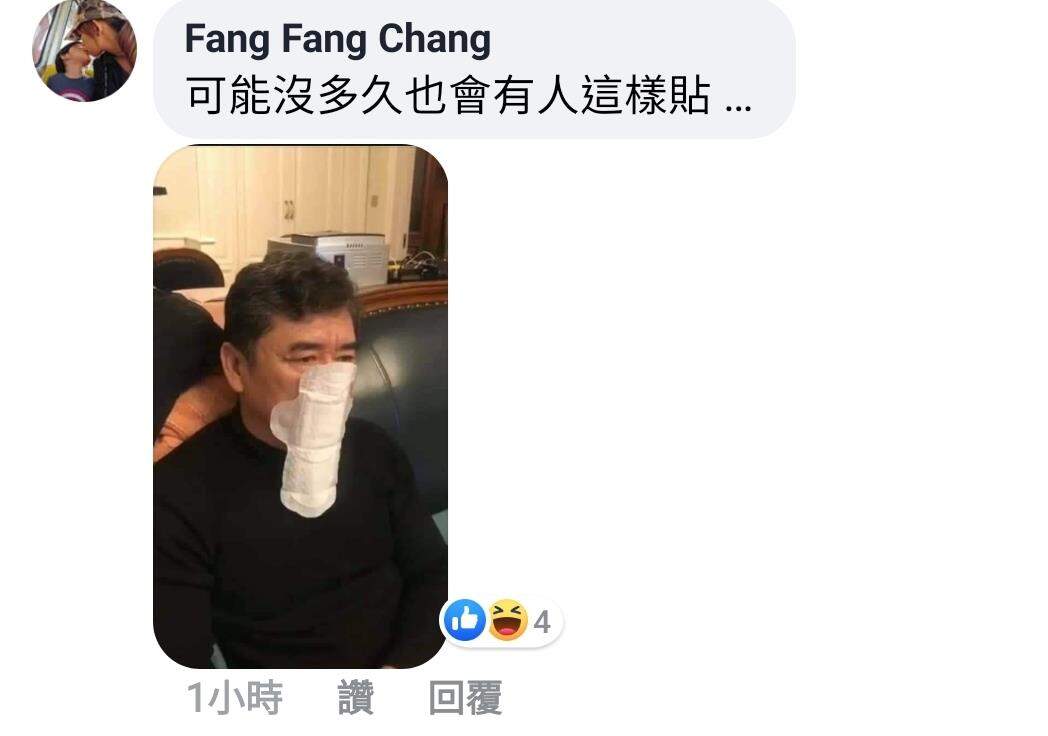Reply to the comment with 回覆

click(464, 698)
